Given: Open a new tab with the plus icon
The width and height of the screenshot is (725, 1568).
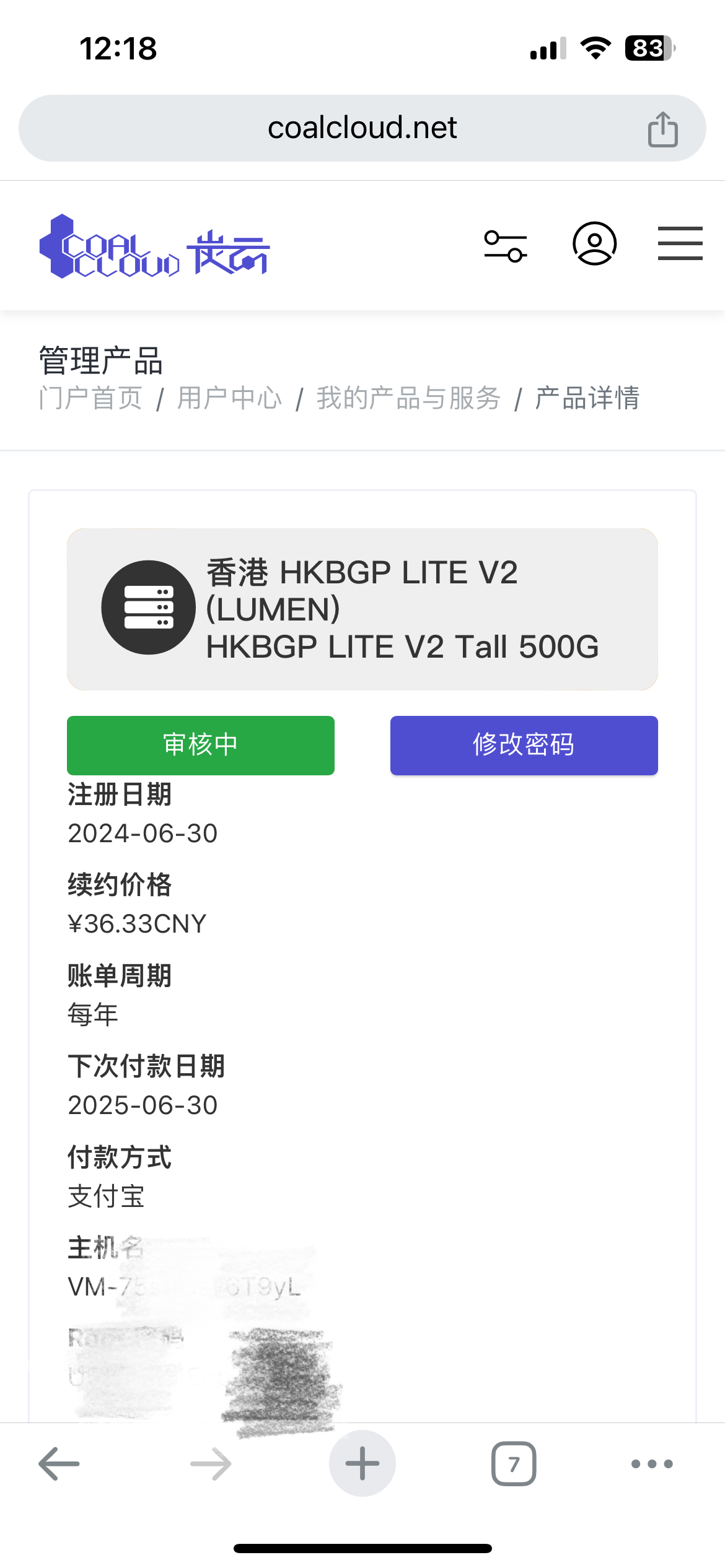Looking at the screenshot, I should coord(362,1463).
